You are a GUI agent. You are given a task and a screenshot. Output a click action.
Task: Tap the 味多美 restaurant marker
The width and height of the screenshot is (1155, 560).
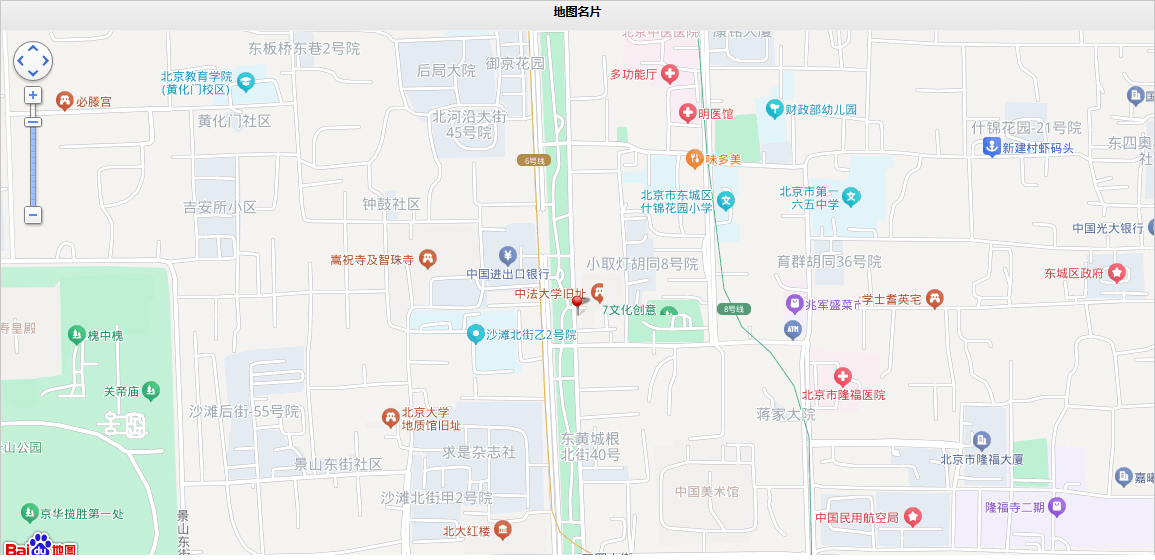[694, 158]
